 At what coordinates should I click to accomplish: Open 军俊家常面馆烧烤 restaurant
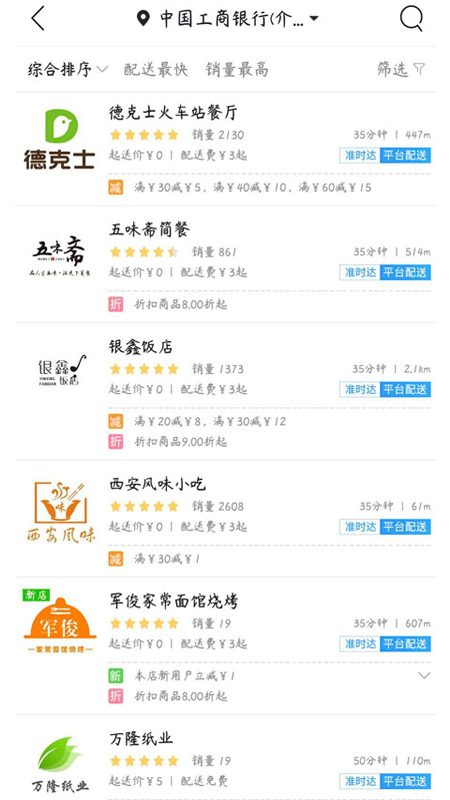pos(226,646)
